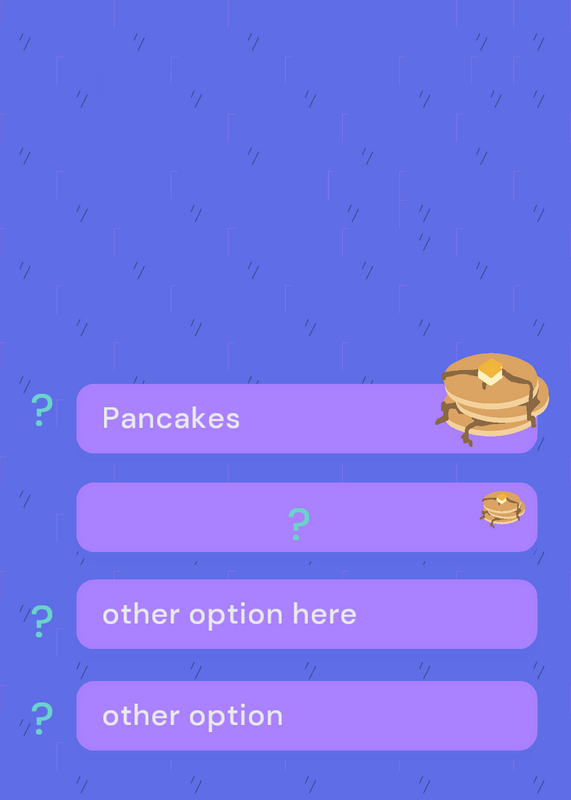Tap the 'other option' answer
This screenshot has height=800, width=571.
307,716
